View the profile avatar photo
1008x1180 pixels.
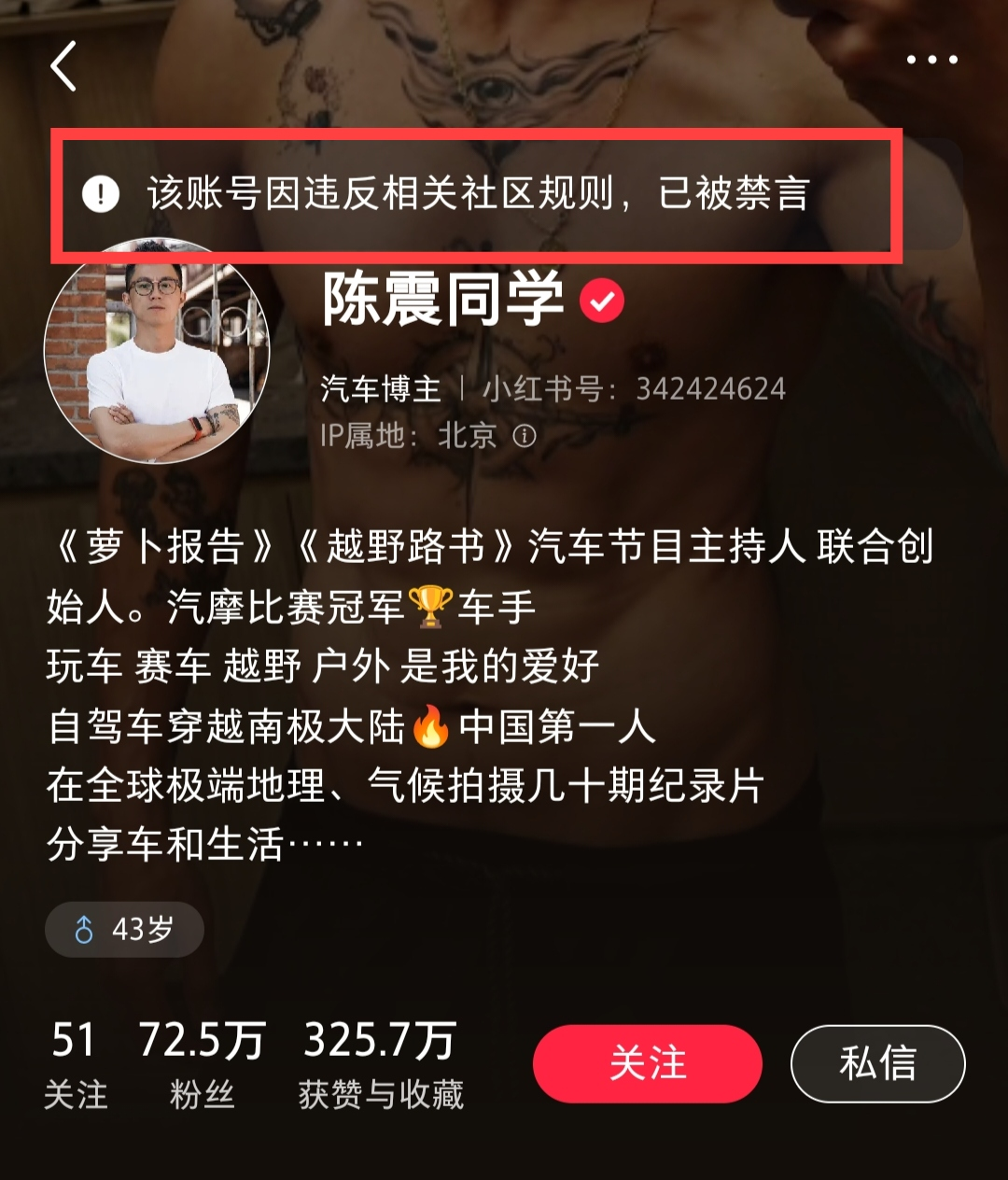[157, 351]
